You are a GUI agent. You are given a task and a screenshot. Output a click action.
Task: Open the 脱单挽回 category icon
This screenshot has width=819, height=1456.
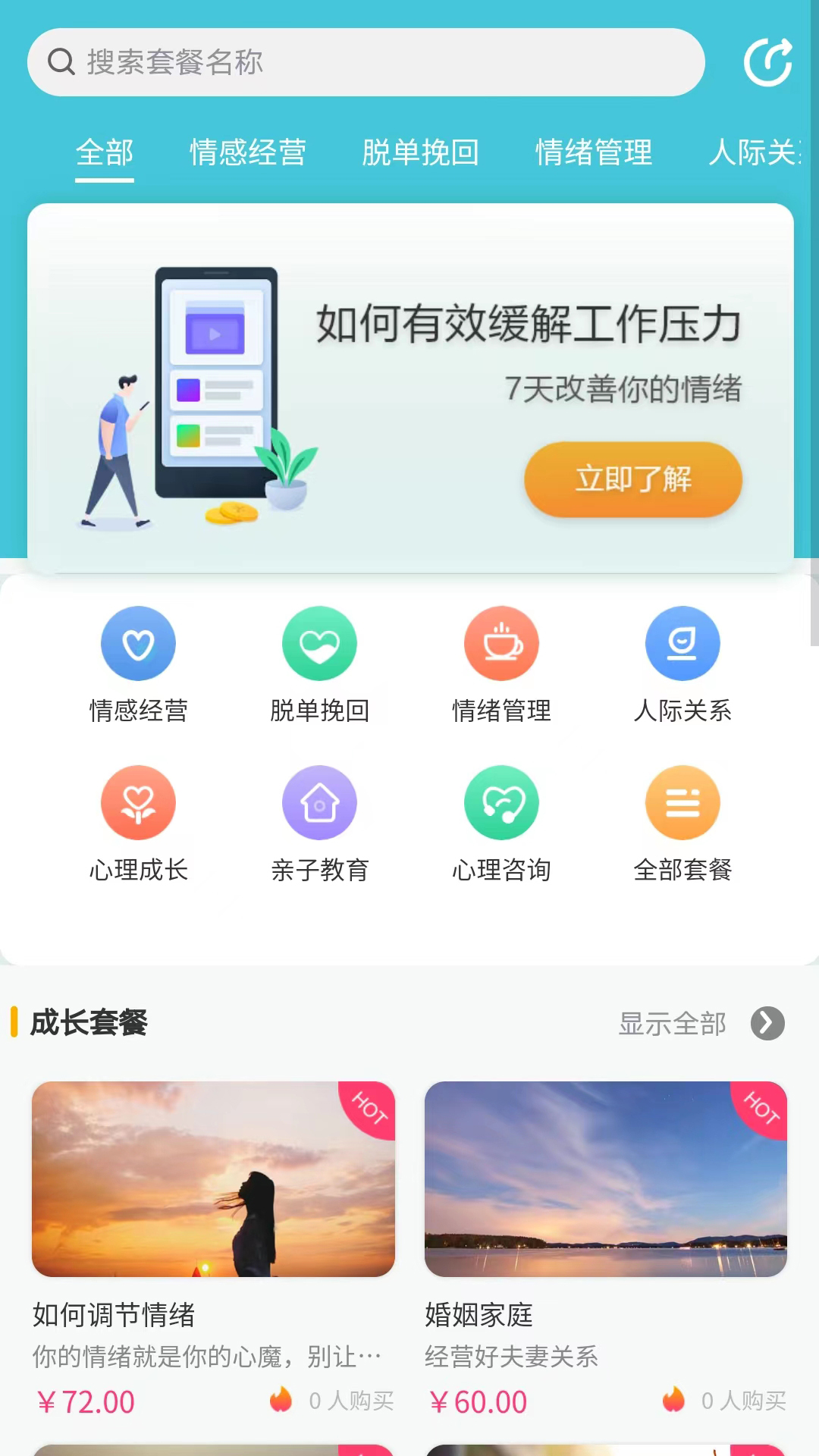319,664
